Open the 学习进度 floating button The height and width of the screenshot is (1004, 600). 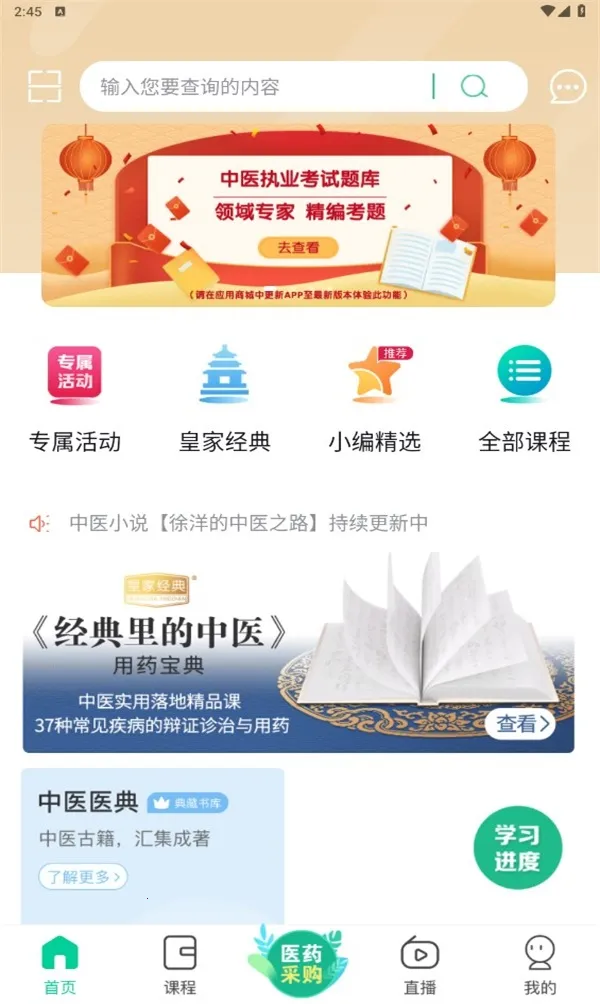click(517, 848)
